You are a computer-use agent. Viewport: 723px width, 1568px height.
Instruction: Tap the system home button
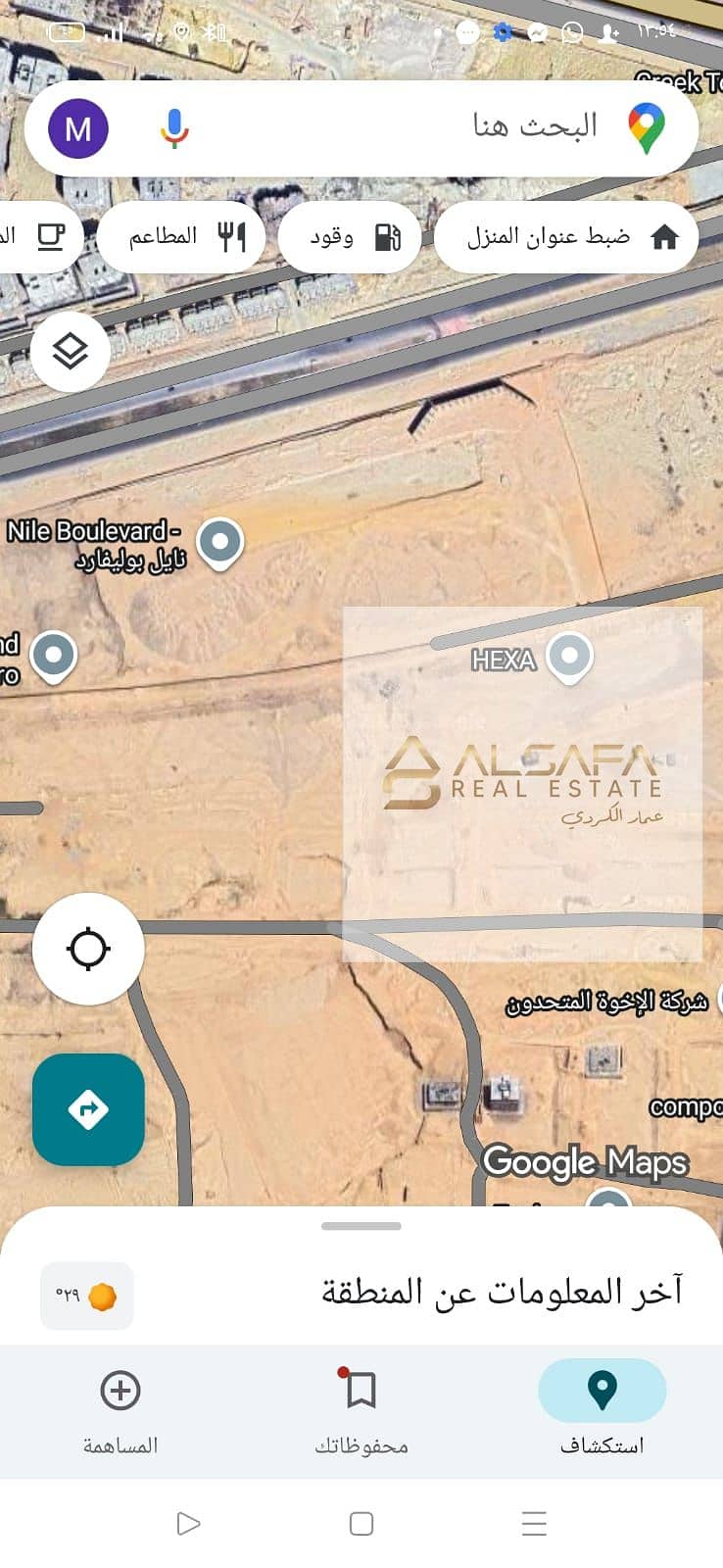point(361,1524)
